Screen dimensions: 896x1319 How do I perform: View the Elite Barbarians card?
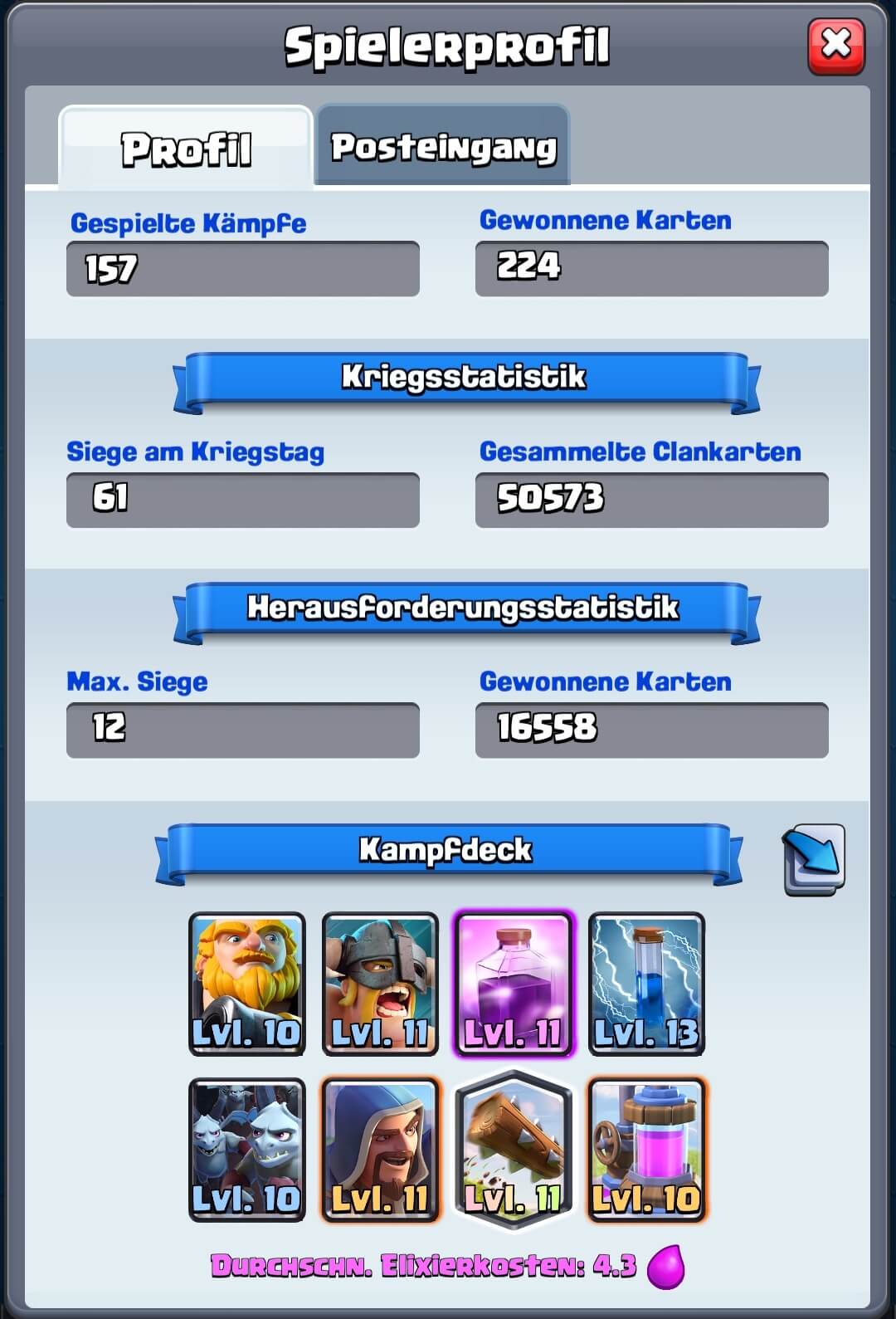pyautogui.click(x=380, y=984)
